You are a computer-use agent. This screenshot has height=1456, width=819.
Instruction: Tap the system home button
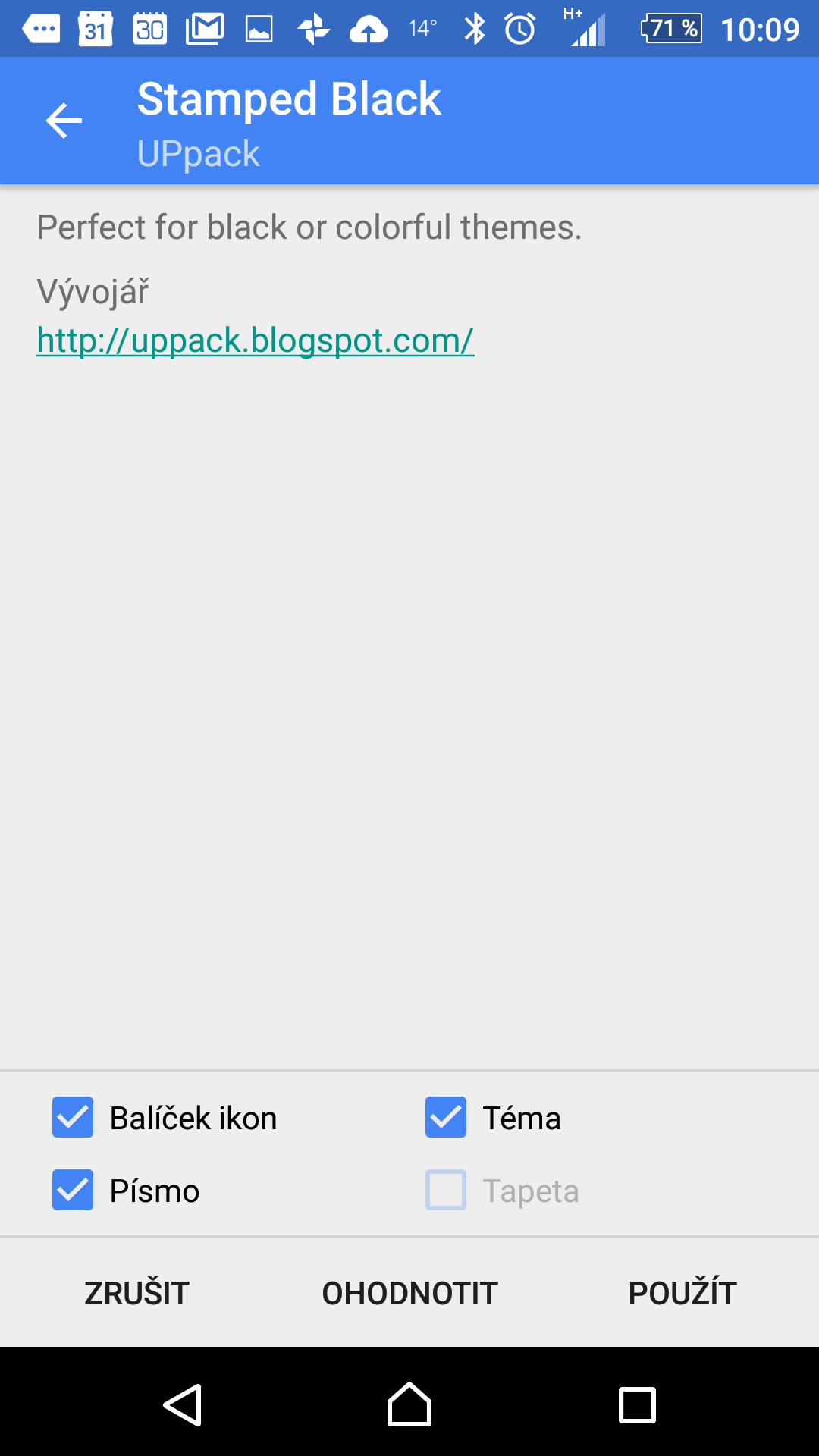coord(409,1404)
